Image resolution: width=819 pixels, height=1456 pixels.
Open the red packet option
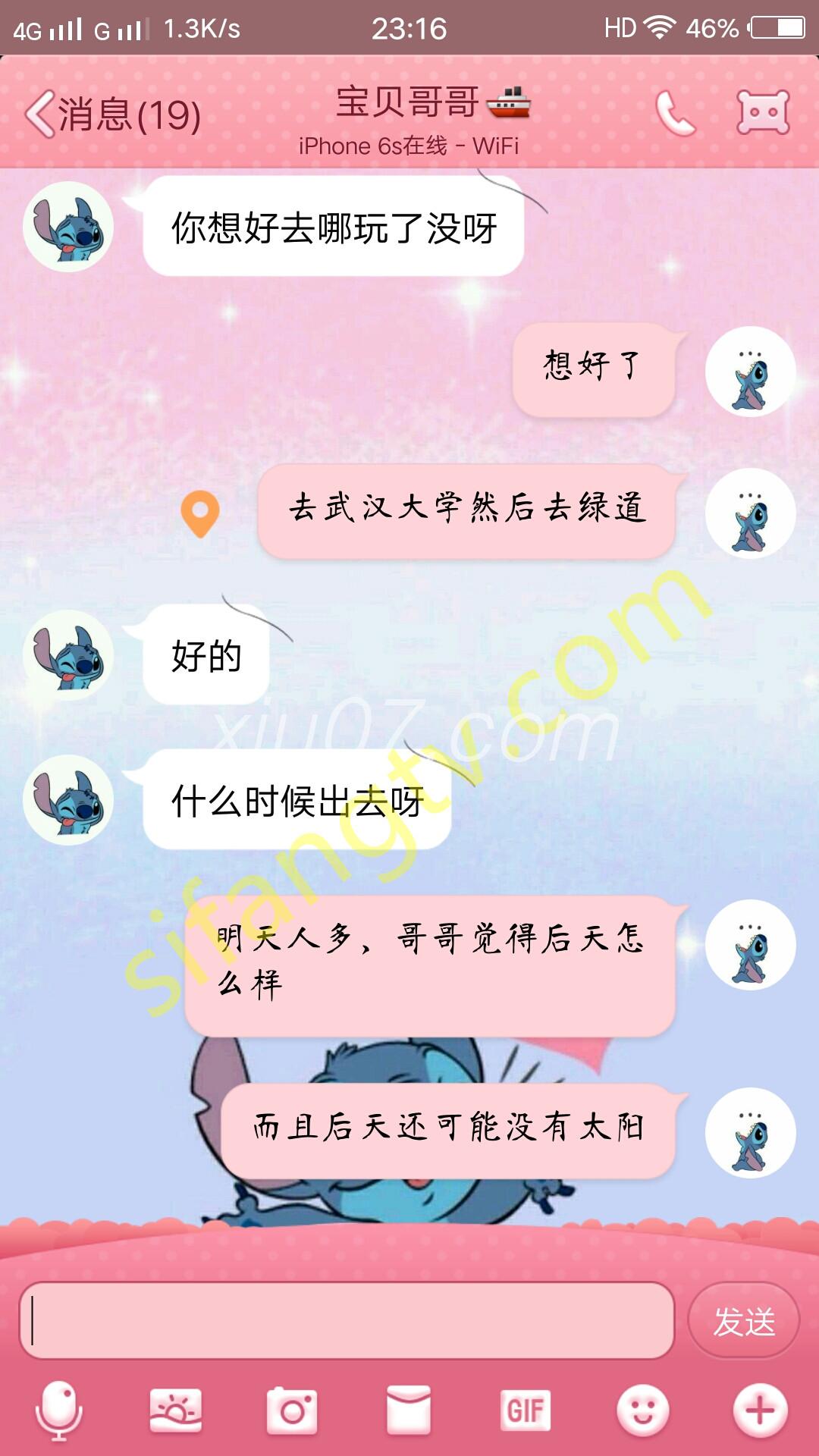(x=409, y=1410)
